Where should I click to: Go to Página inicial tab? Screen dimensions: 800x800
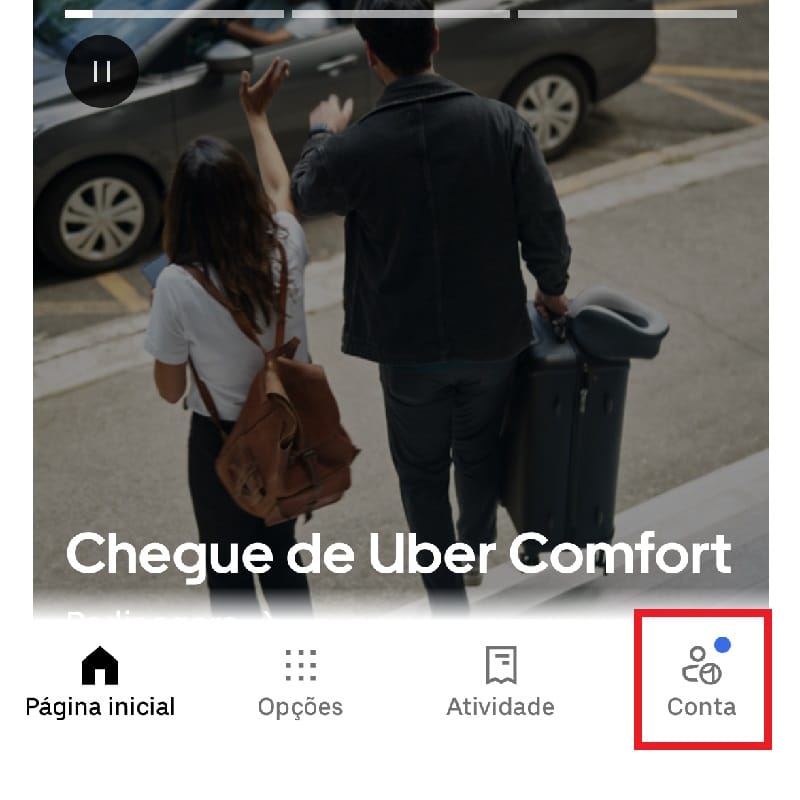[100, 682]
